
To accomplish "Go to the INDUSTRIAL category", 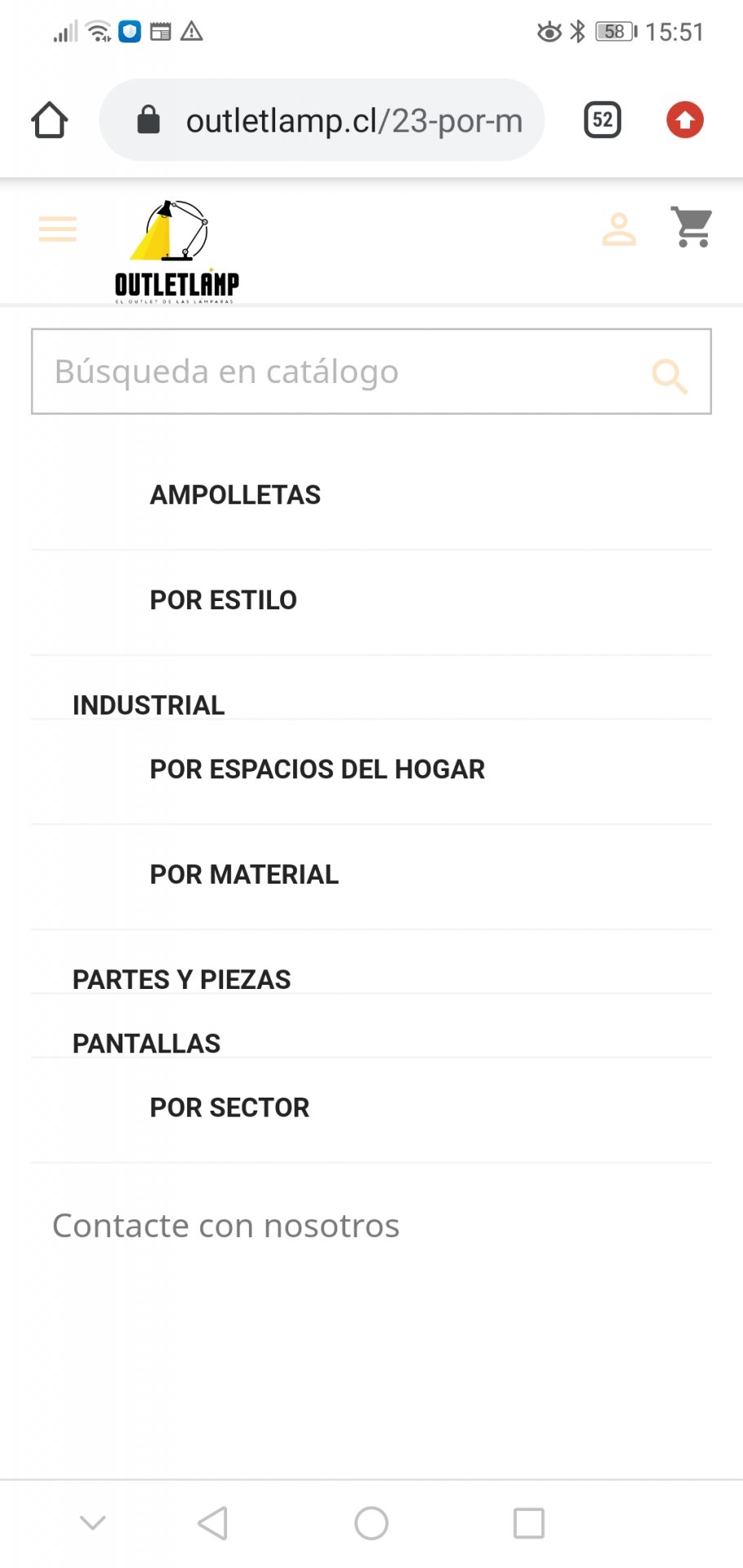I will [x=149, y=705].
